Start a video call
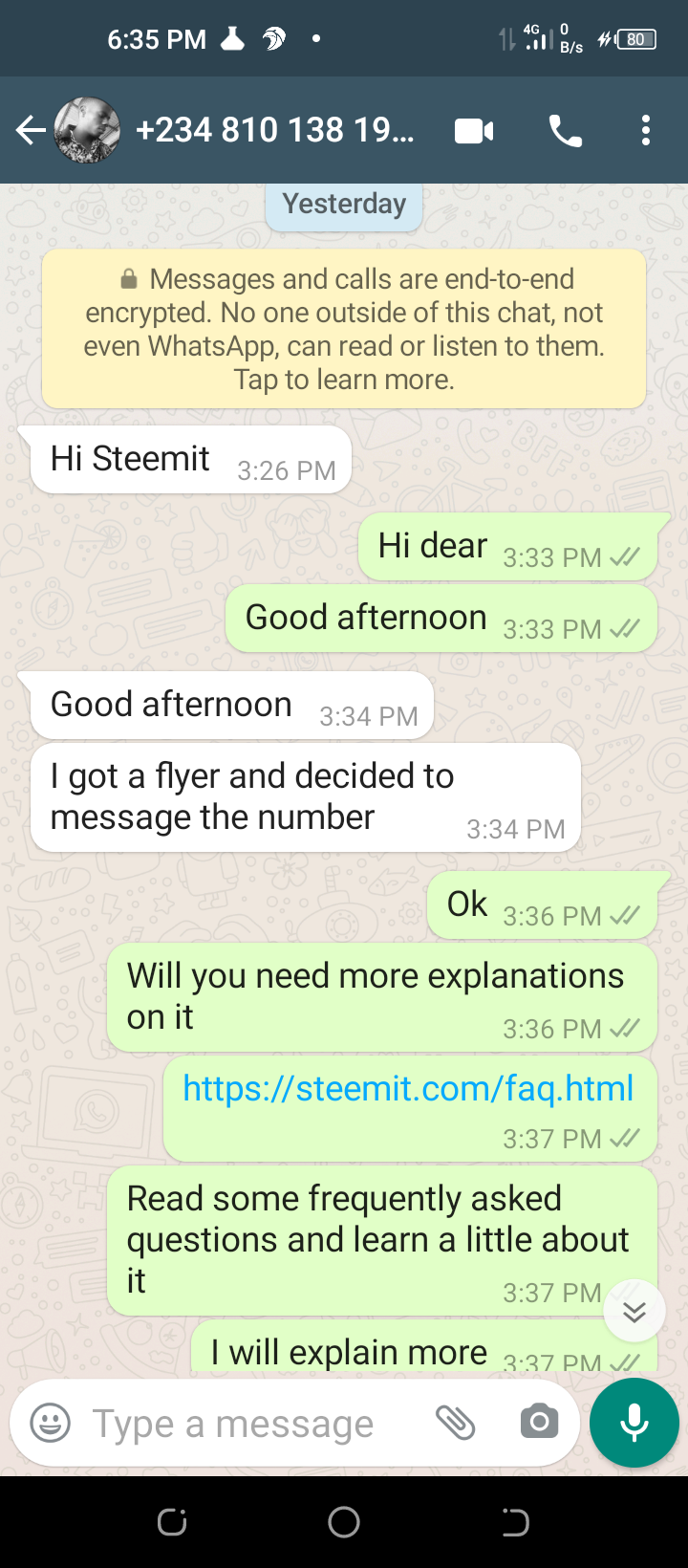The height and width of the screenshot is (1568, 688). (474, 131)
